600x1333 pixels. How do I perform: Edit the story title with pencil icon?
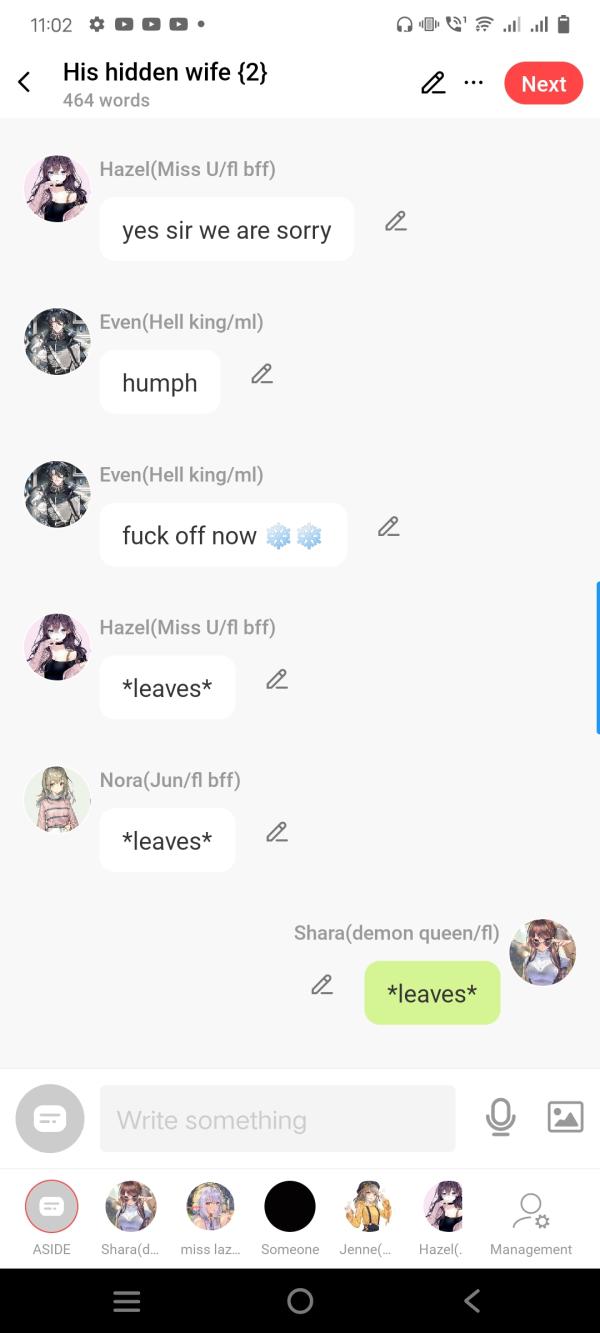pyautogui.click(x=433, y=84)
